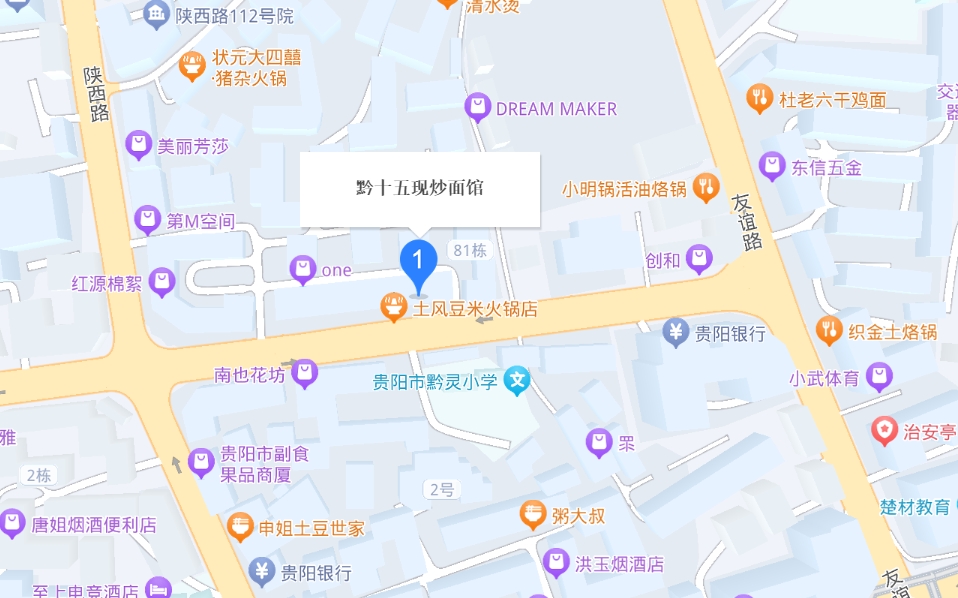Open the 申姐土豆世家 restaurant pin
The image size is (958, 598).
click(x=240, y=527)
